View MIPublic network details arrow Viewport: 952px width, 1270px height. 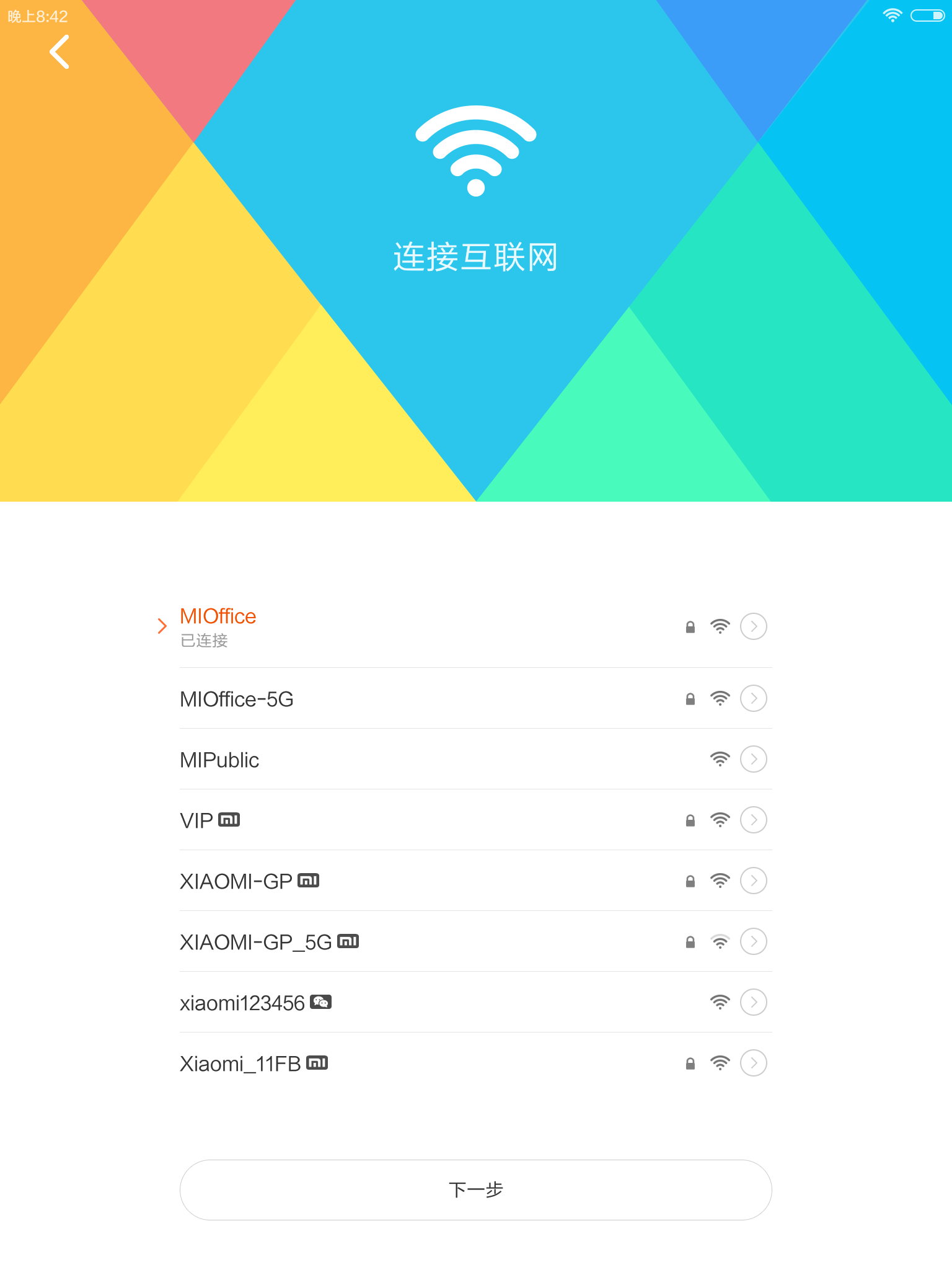click(753, 759)
